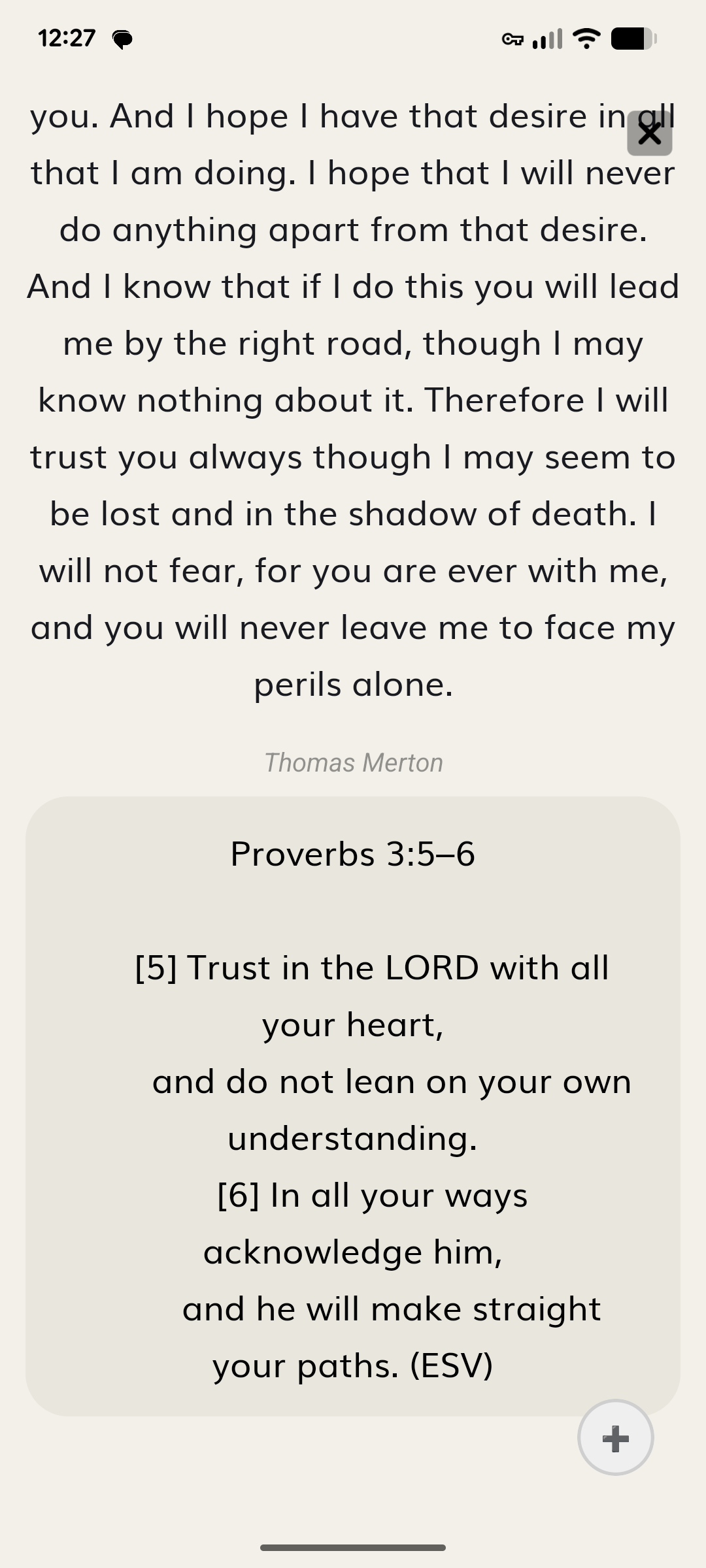Open the Proverbs 3:5–6 scripture card
The width and height of the screenshot is (706, 1568).
352,1104
